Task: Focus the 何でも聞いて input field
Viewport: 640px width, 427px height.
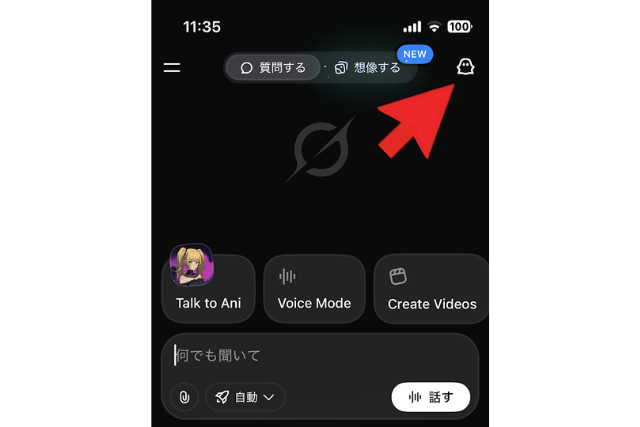Action: pos(320,355)
